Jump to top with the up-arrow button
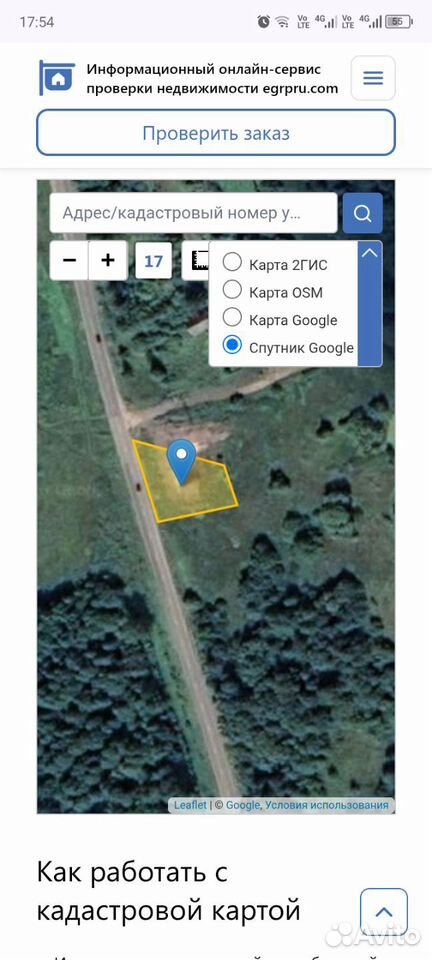Viewport: 432px width, 960px height. click(x=384, y=912)
